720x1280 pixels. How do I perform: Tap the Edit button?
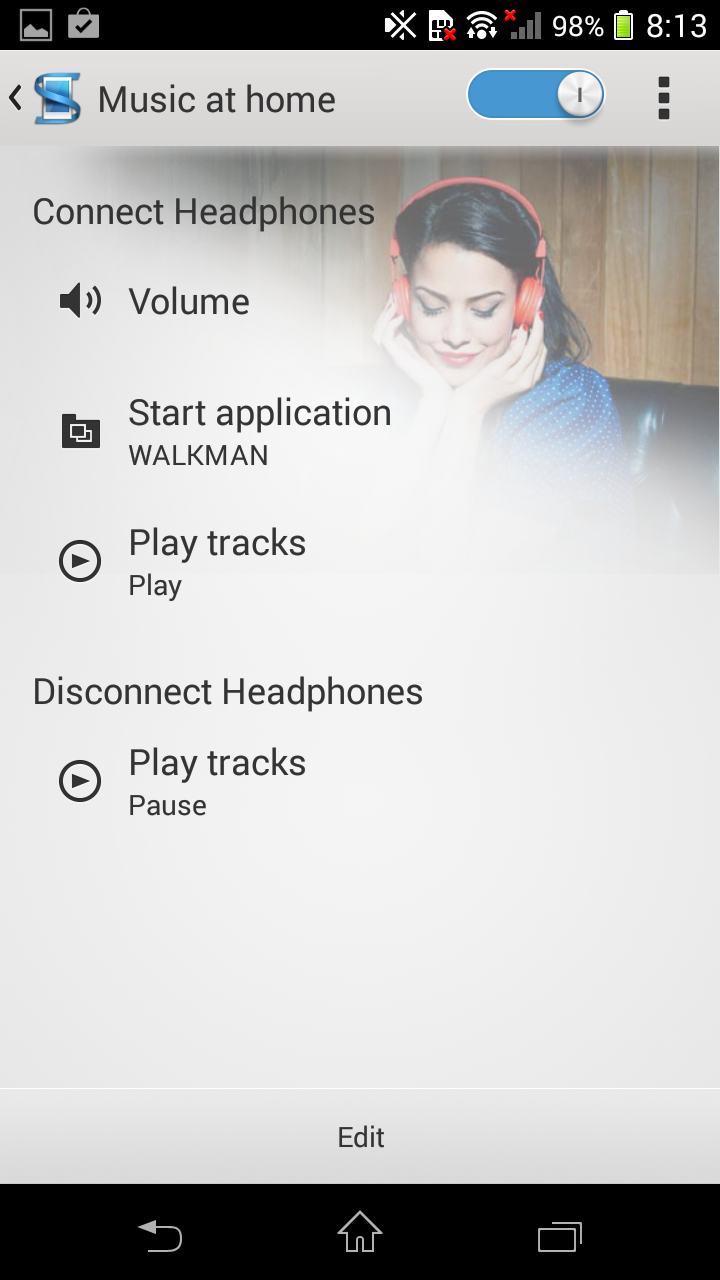pyautogui.click(x=360, y=1137)
